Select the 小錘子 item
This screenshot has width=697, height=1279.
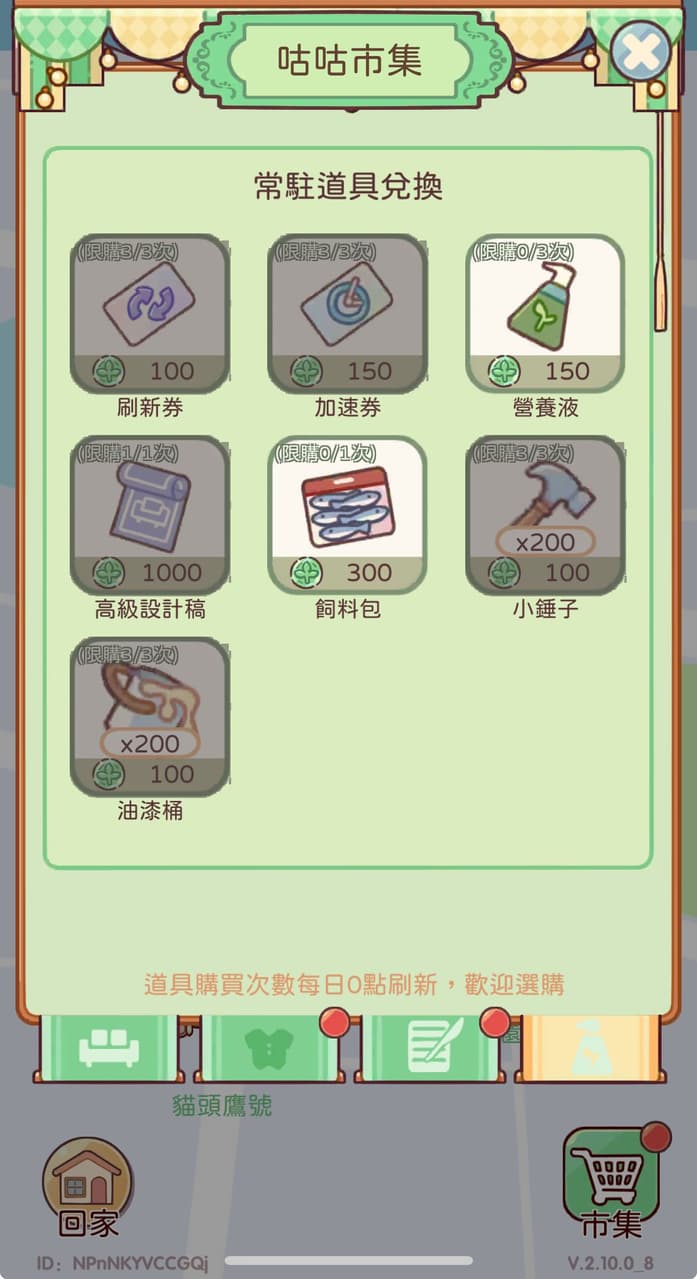click(546, 515)
